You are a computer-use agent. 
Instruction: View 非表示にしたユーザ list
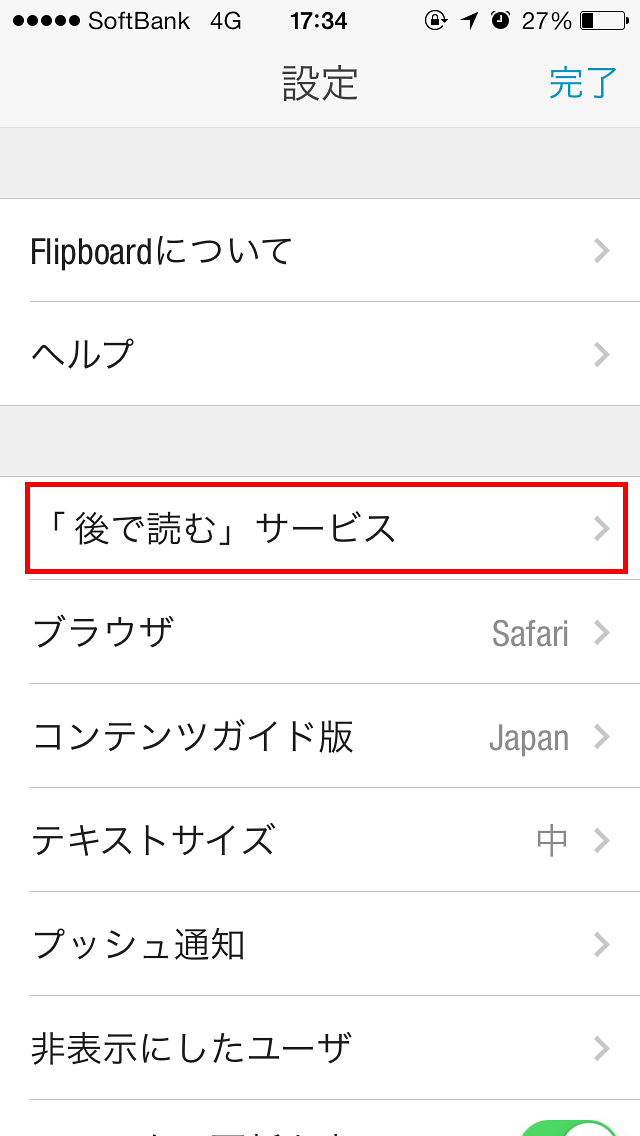coord(320,1048)
